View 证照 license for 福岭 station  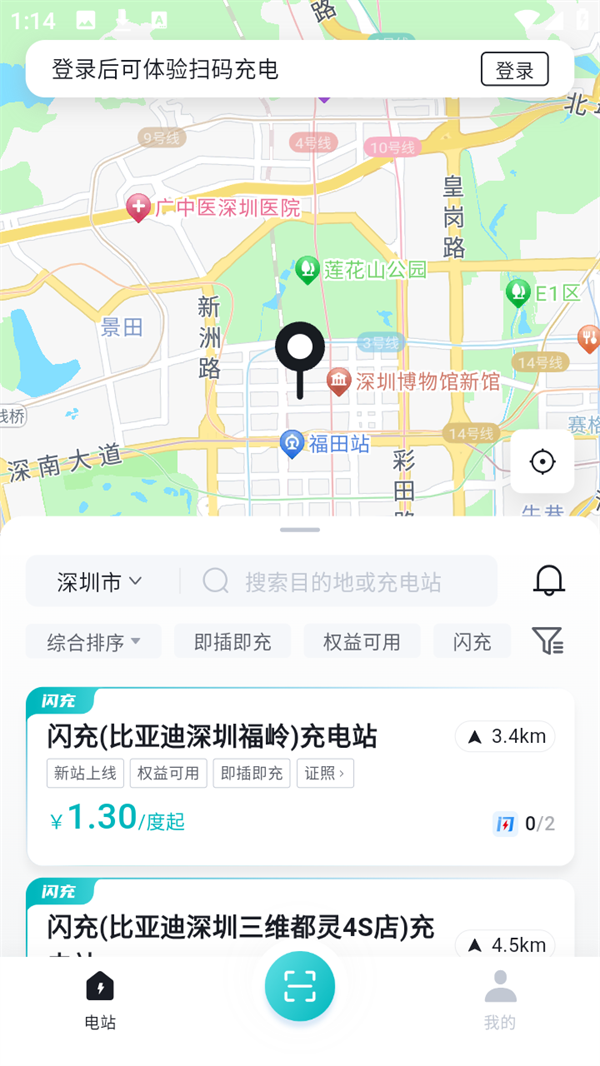coord(324,773)
